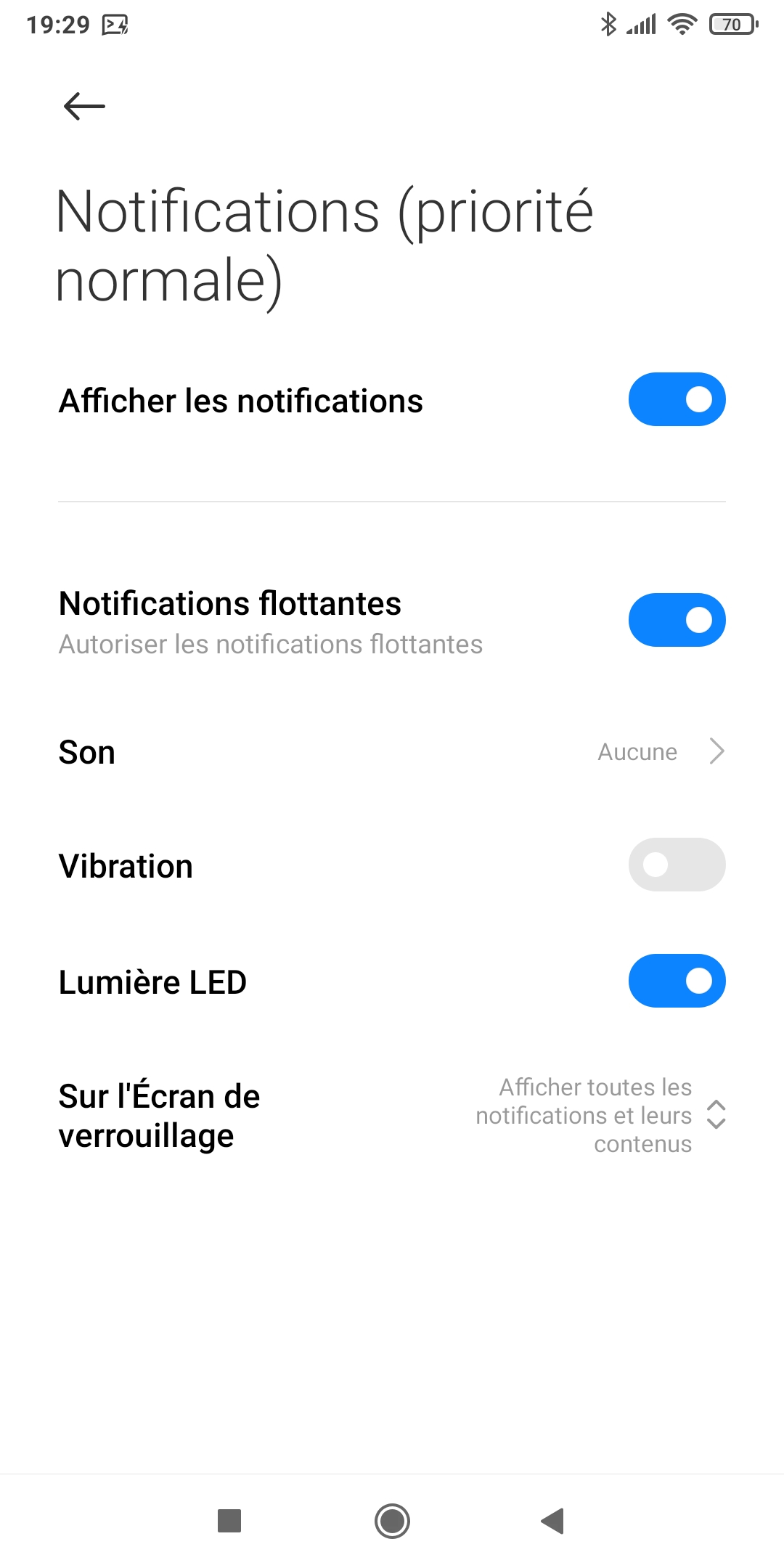The height and width of the screenshot is (1568, 784).
Task: Disable the Afficher les notifications toggle
Action: [677, 399]
